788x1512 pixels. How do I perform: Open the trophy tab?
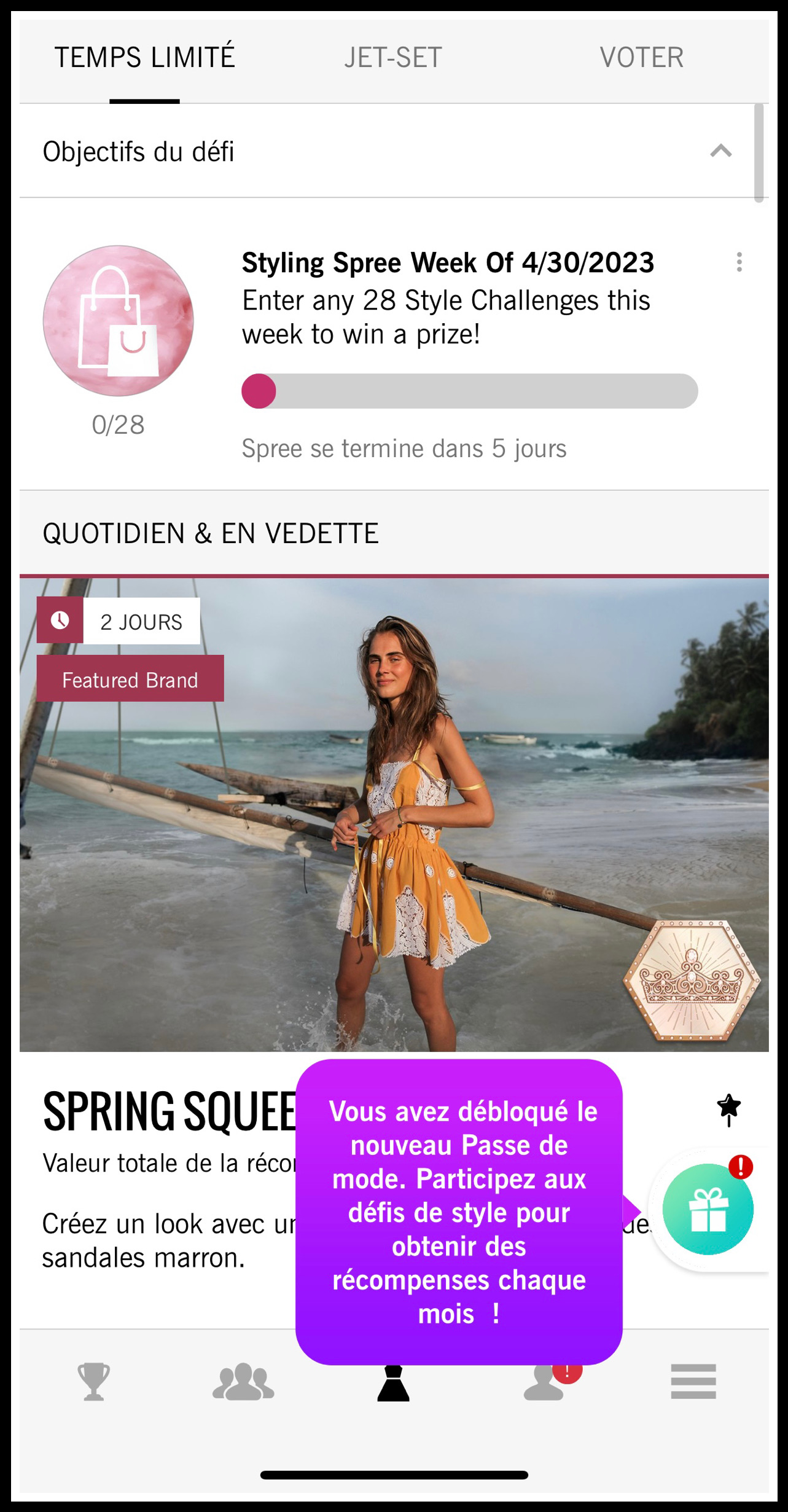click(93, 1381)
